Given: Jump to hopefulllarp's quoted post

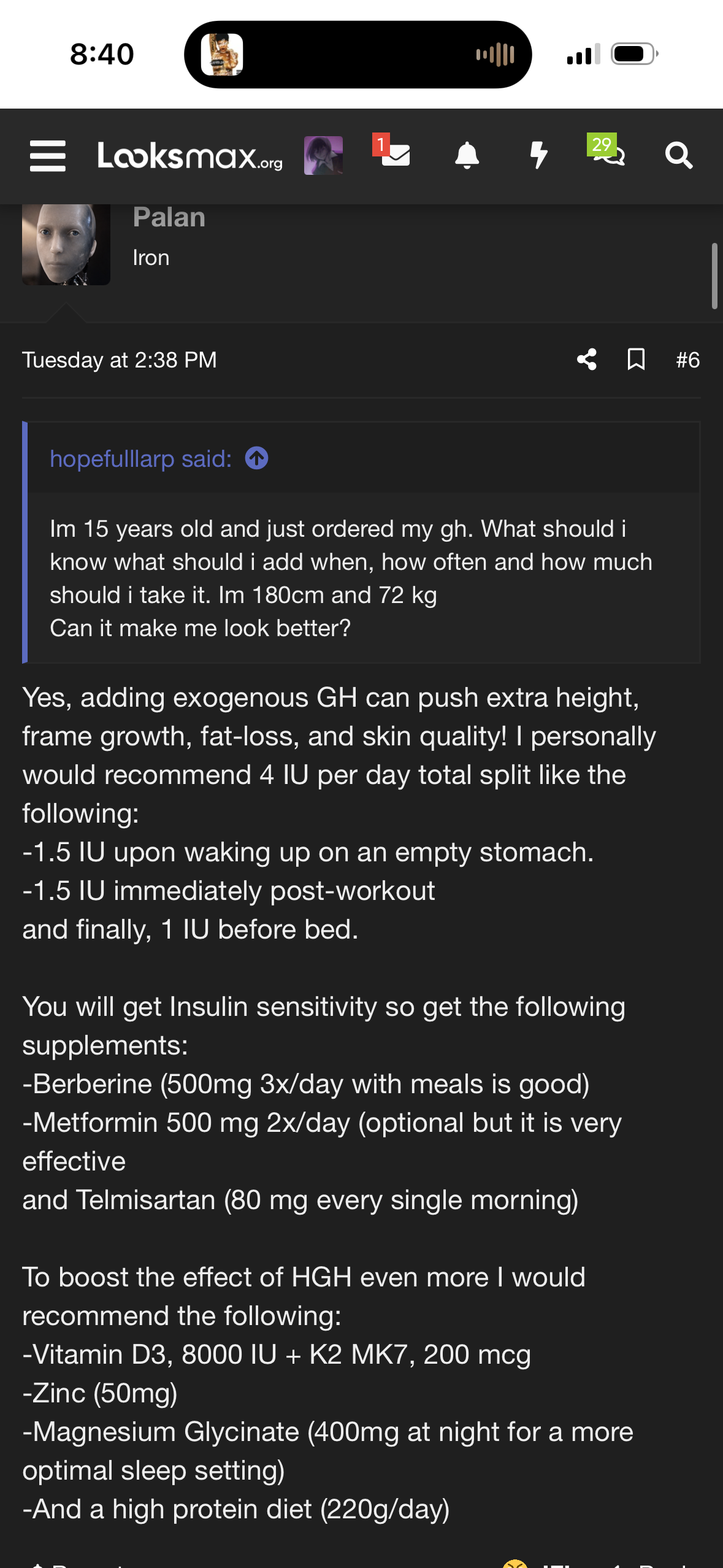Looking at the screenshot, I should [256, 458].
